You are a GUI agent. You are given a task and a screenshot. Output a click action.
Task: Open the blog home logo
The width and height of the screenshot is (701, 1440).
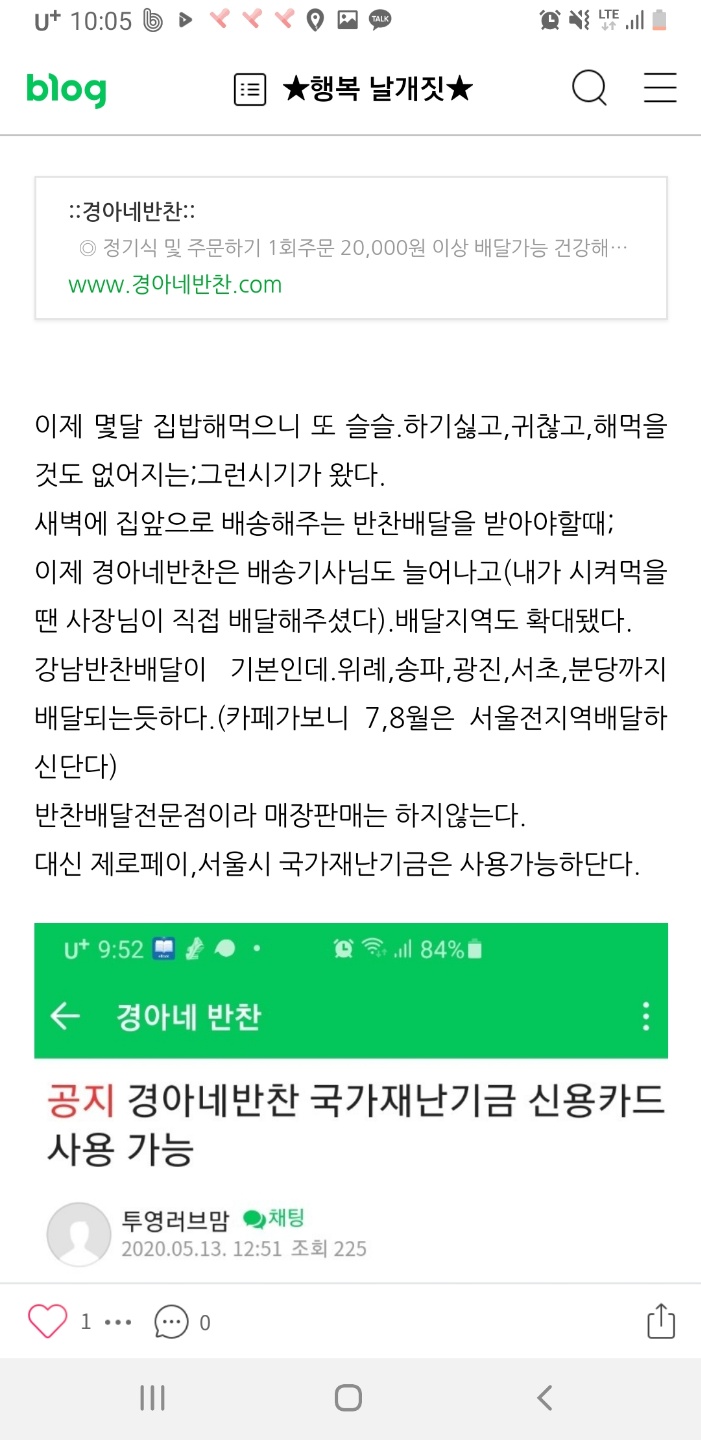click(66, 90)
